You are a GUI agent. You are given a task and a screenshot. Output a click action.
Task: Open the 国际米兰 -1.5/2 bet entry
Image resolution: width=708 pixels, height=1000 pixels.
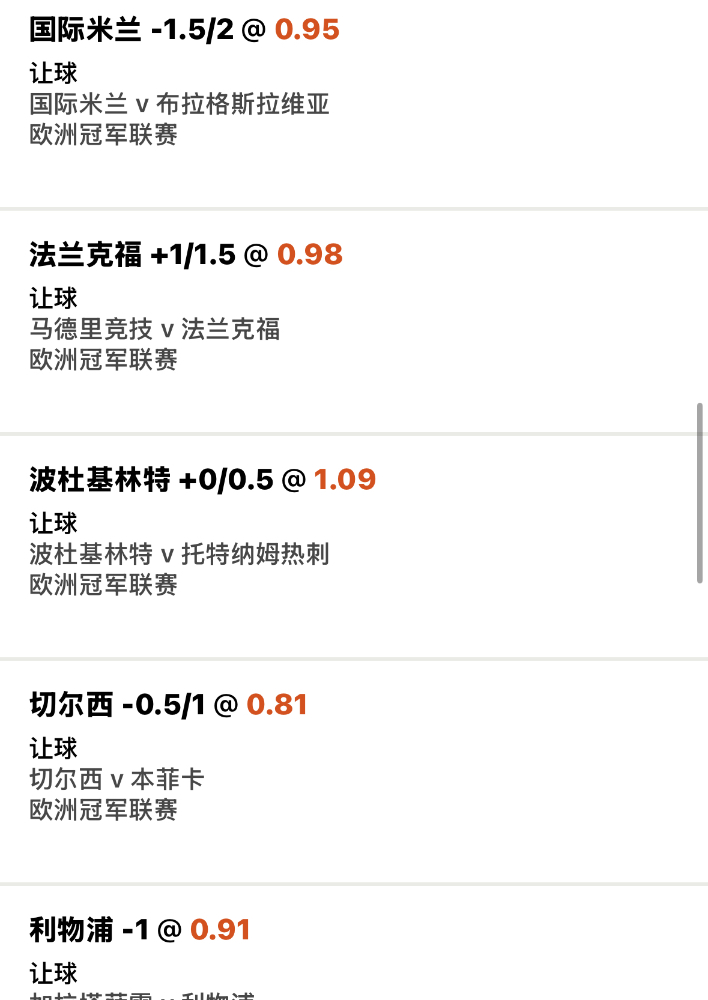(x=185, y=30)
